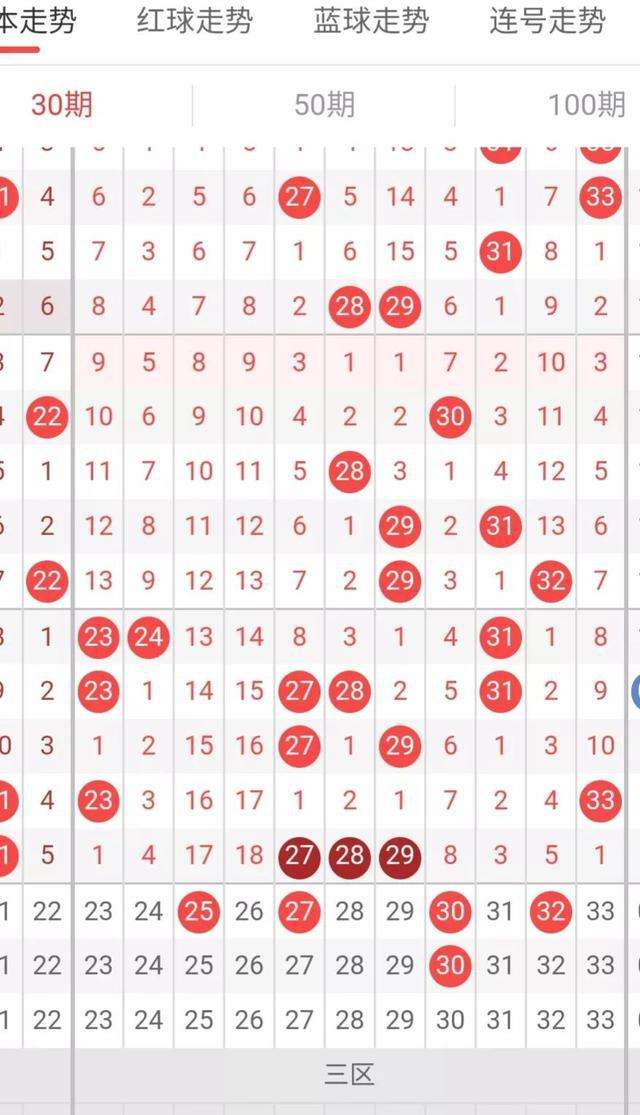The height and width of the screenshot is (1115, 640).
Task: Switch the range to 100期
Action: (586, 104)
